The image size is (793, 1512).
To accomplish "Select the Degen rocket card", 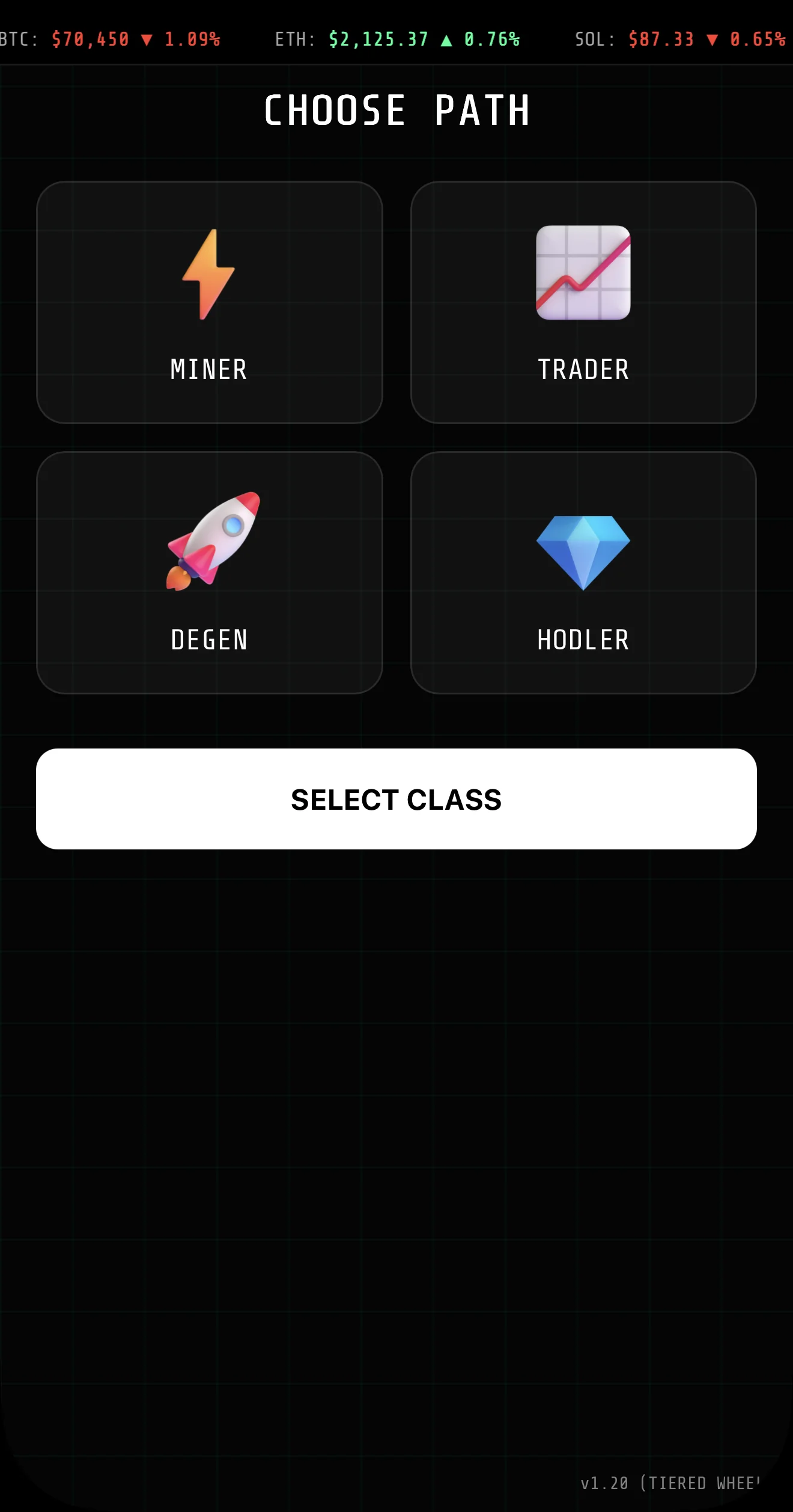I will 209,572.
